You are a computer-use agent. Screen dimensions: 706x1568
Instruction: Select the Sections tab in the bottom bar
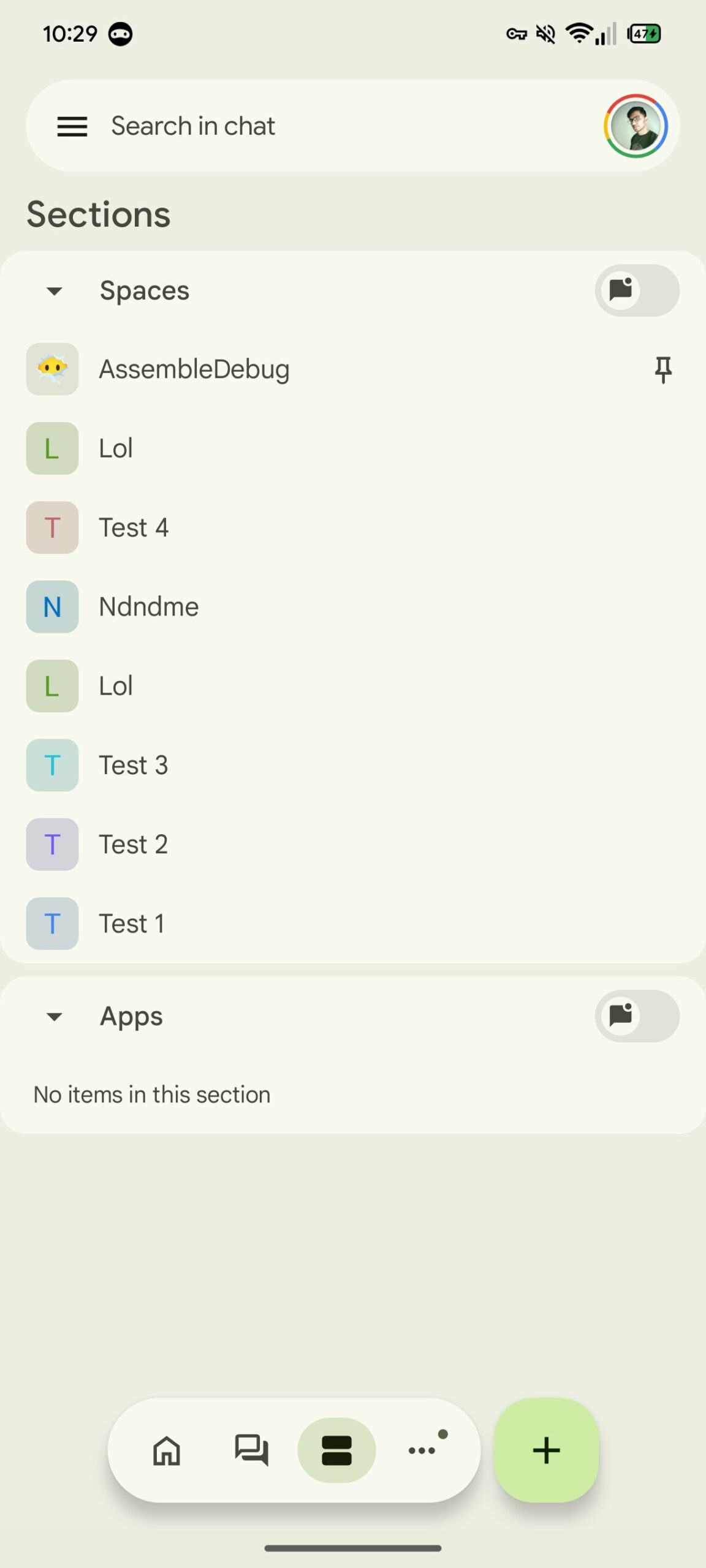click(x=336, y=1450)
